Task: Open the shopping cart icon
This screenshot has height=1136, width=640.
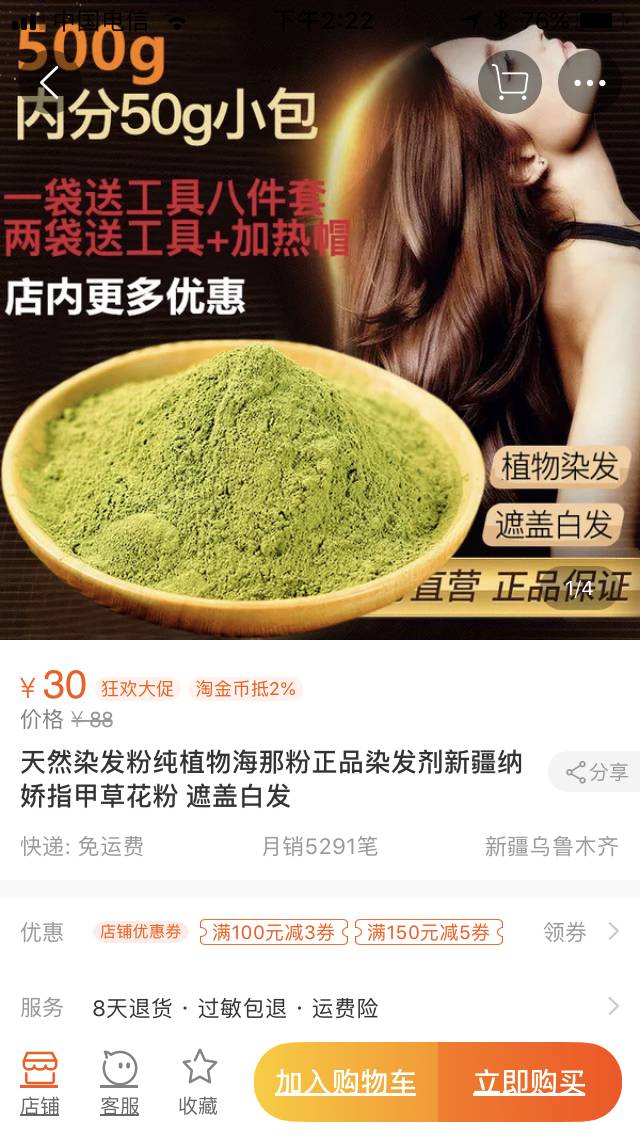Action: pyautogui.click(x=510, y=82)
